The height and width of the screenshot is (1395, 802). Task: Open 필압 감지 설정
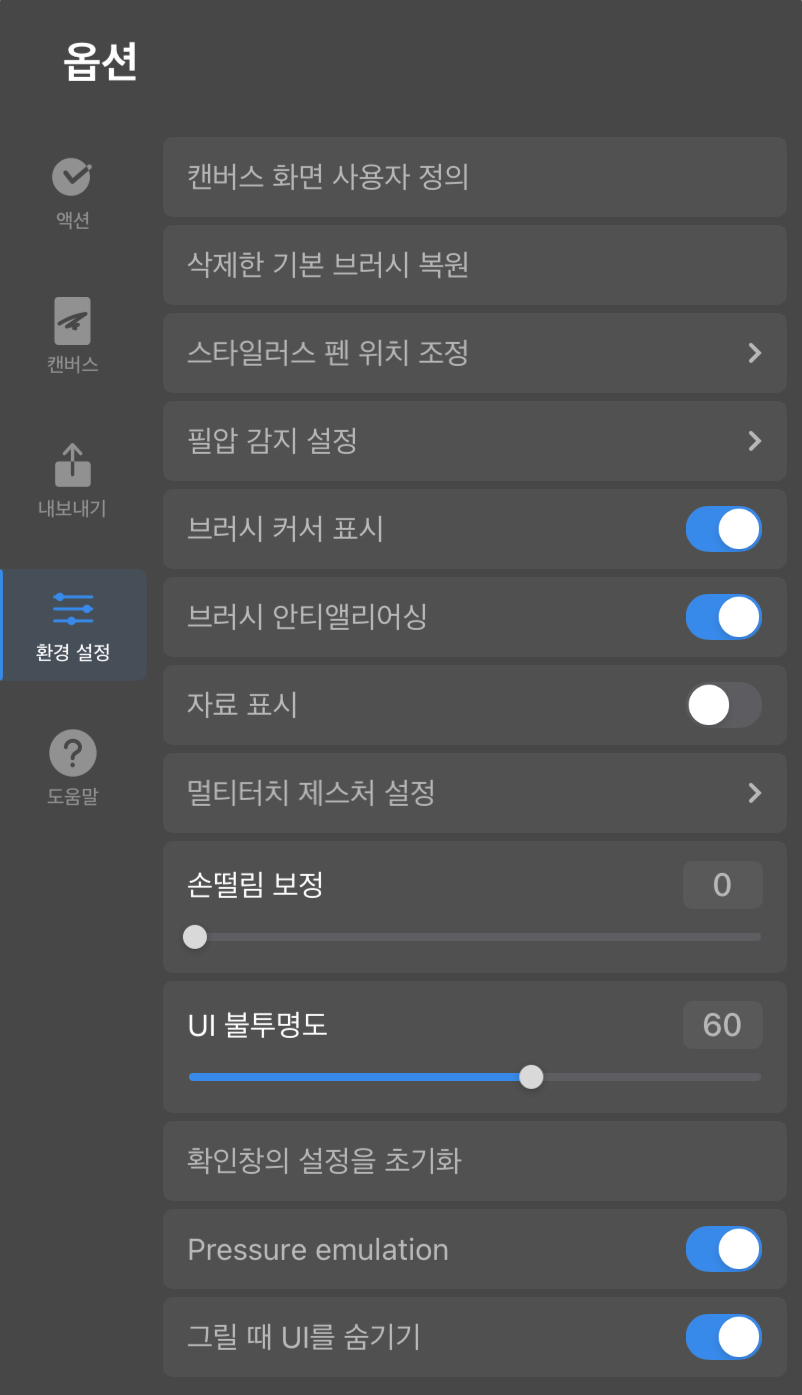(474, 441)
